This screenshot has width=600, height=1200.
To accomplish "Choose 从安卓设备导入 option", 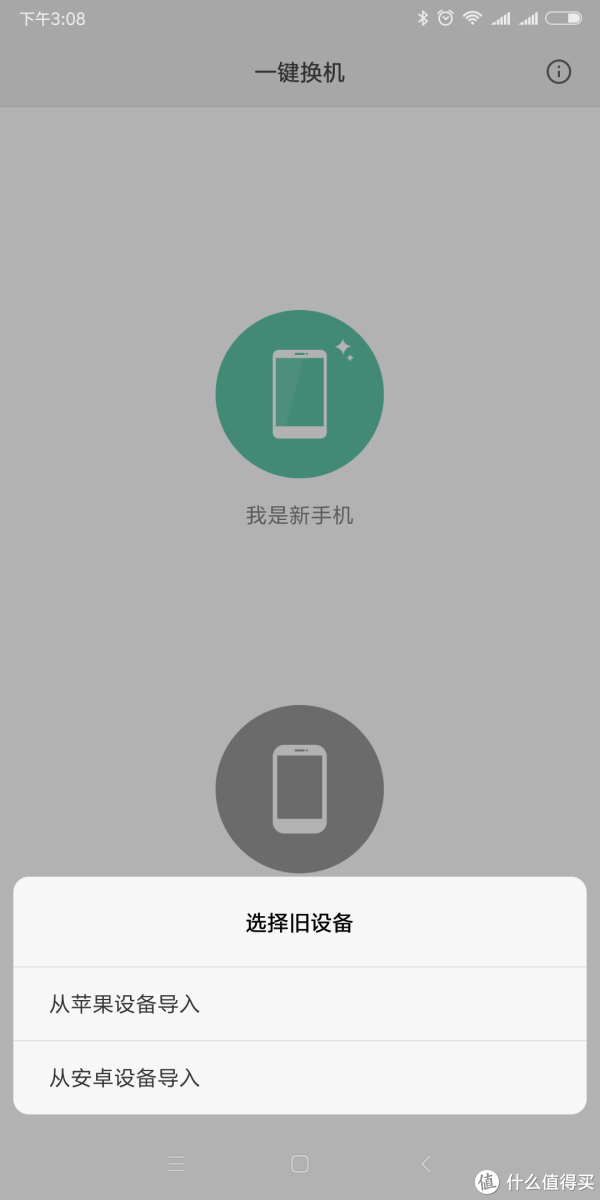I will (x=300, y=1078).
